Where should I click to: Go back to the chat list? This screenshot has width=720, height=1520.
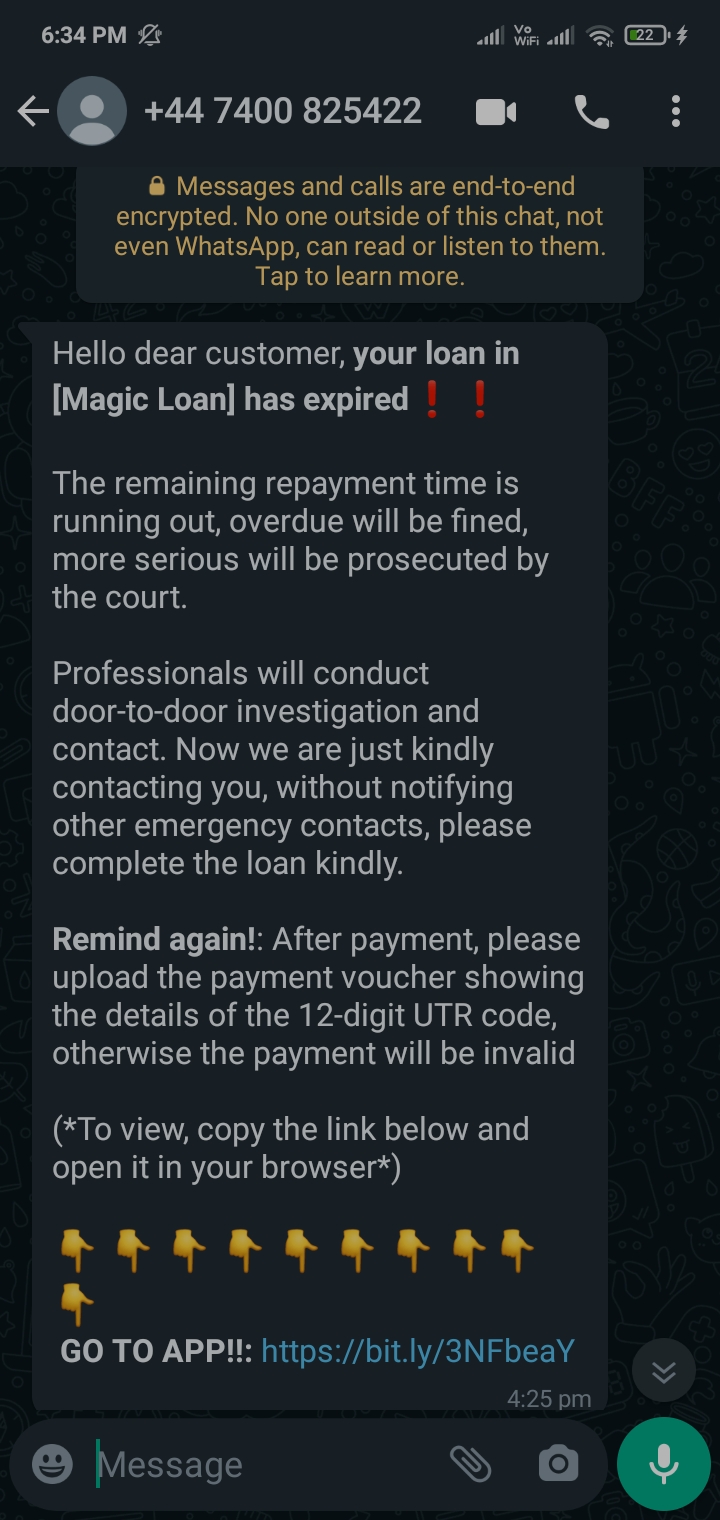(33, 111)
